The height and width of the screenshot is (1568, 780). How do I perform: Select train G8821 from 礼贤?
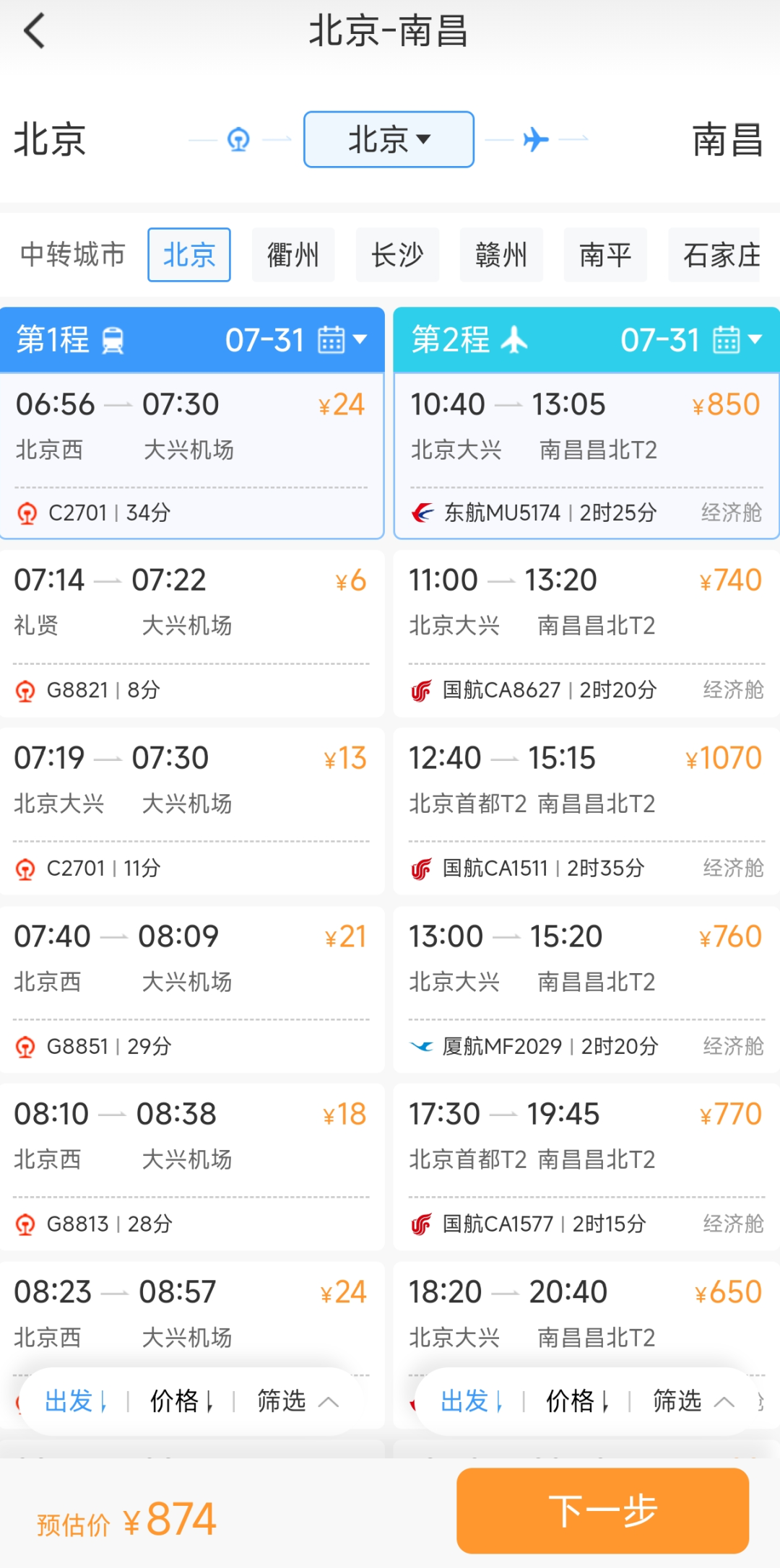tap(191, 634)
